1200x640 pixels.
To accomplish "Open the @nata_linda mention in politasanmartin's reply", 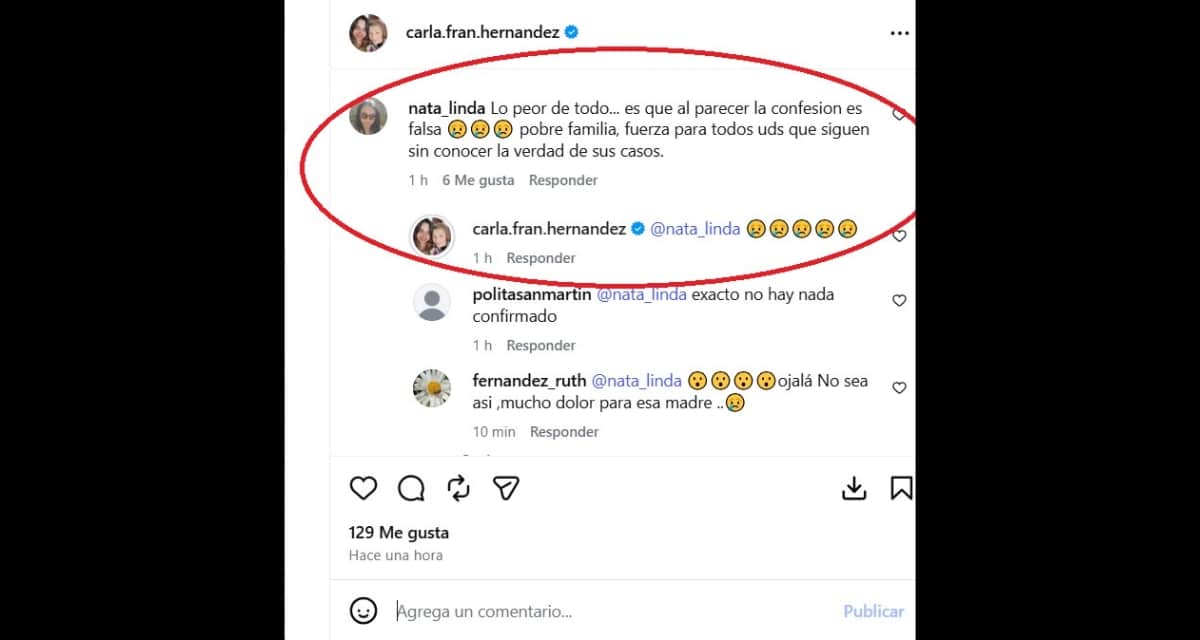I will [641, 295].
